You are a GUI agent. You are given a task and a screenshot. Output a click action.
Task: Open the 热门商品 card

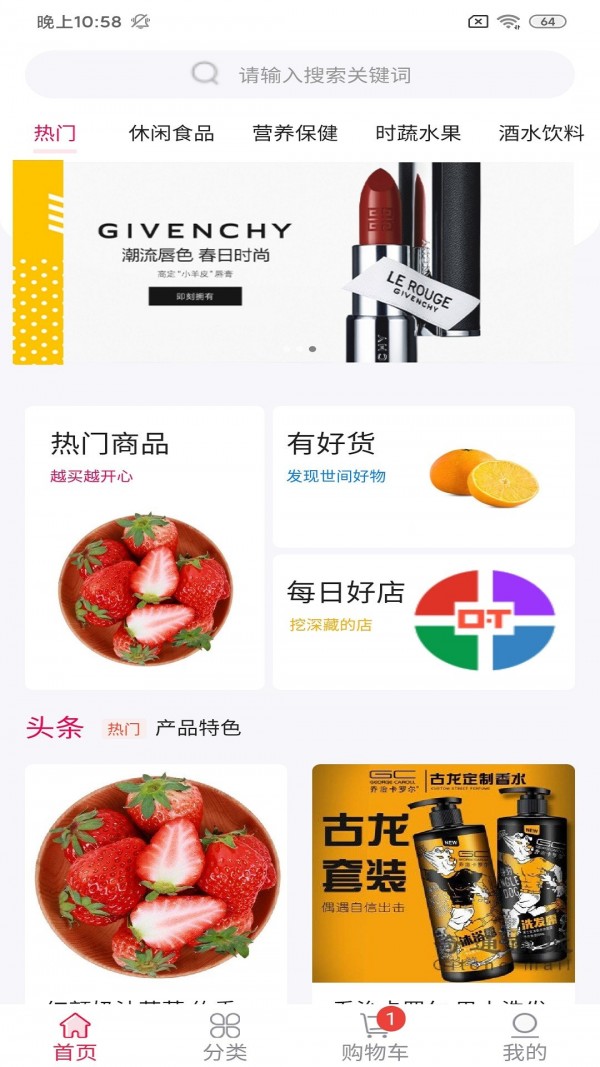pos(145,547)
